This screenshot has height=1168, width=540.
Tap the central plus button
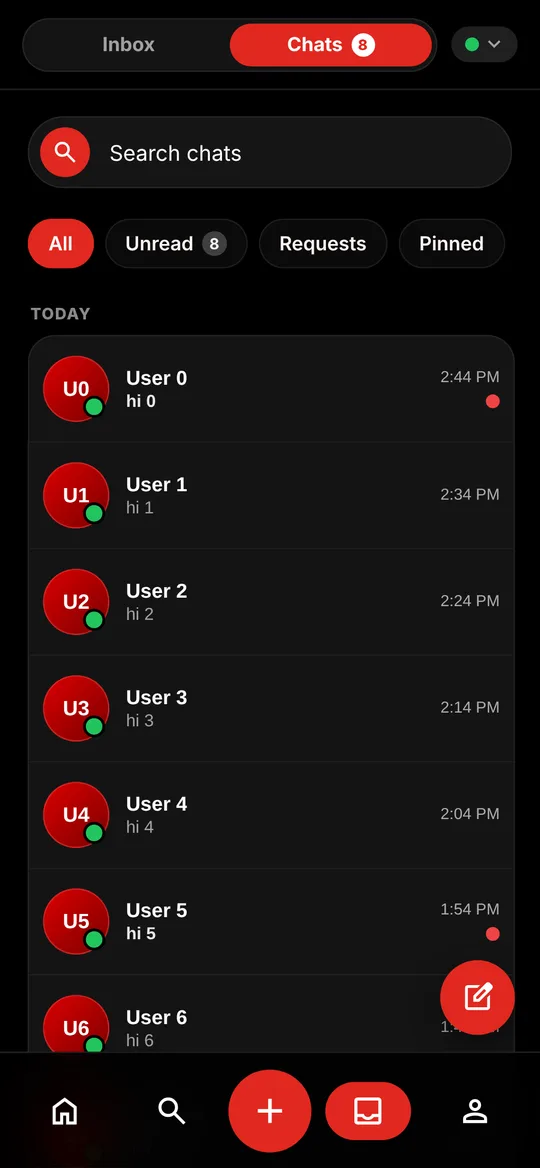click(x=270, y=1111)
